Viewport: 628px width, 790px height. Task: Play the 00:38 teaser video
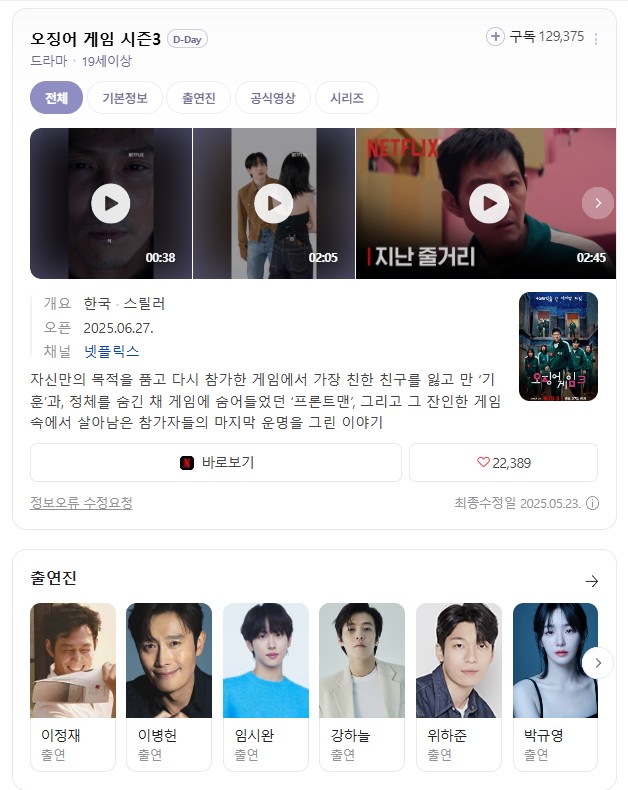(110, 204)
